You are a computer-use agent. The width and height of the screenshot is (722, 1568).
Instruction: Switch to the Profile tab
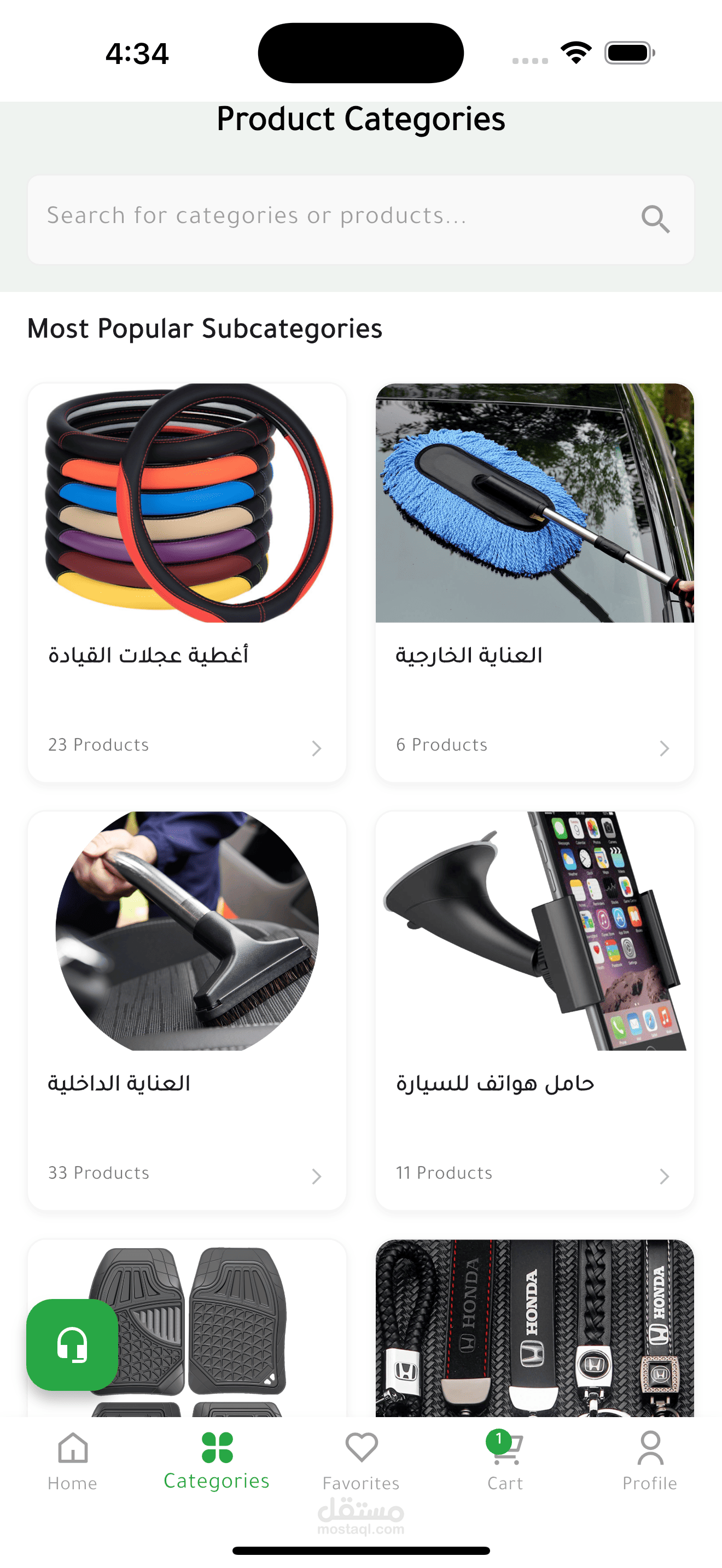point(650,1461)
